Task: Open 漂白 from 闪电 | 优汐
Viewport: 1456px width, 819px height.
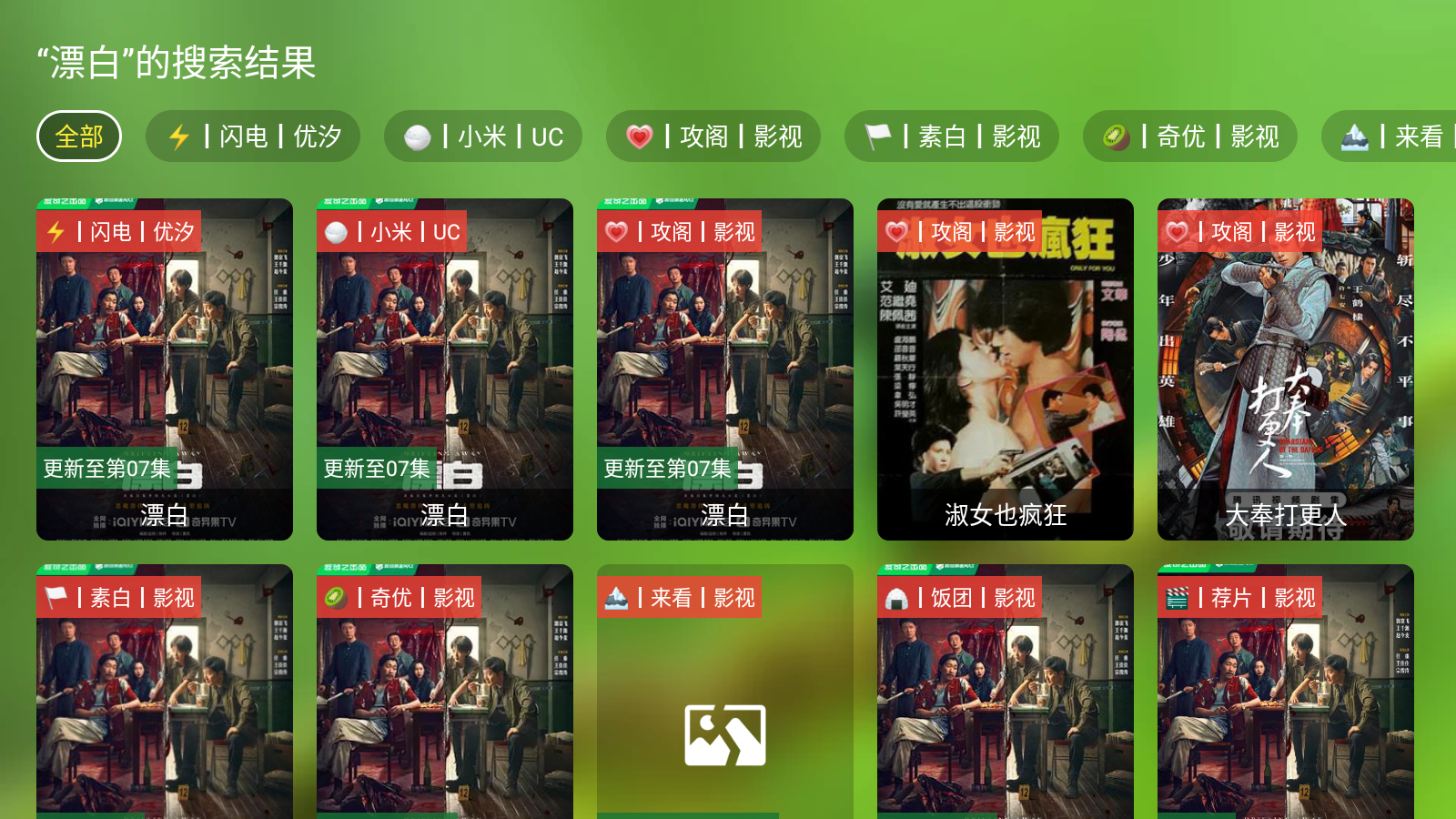Action: [165, 369]
